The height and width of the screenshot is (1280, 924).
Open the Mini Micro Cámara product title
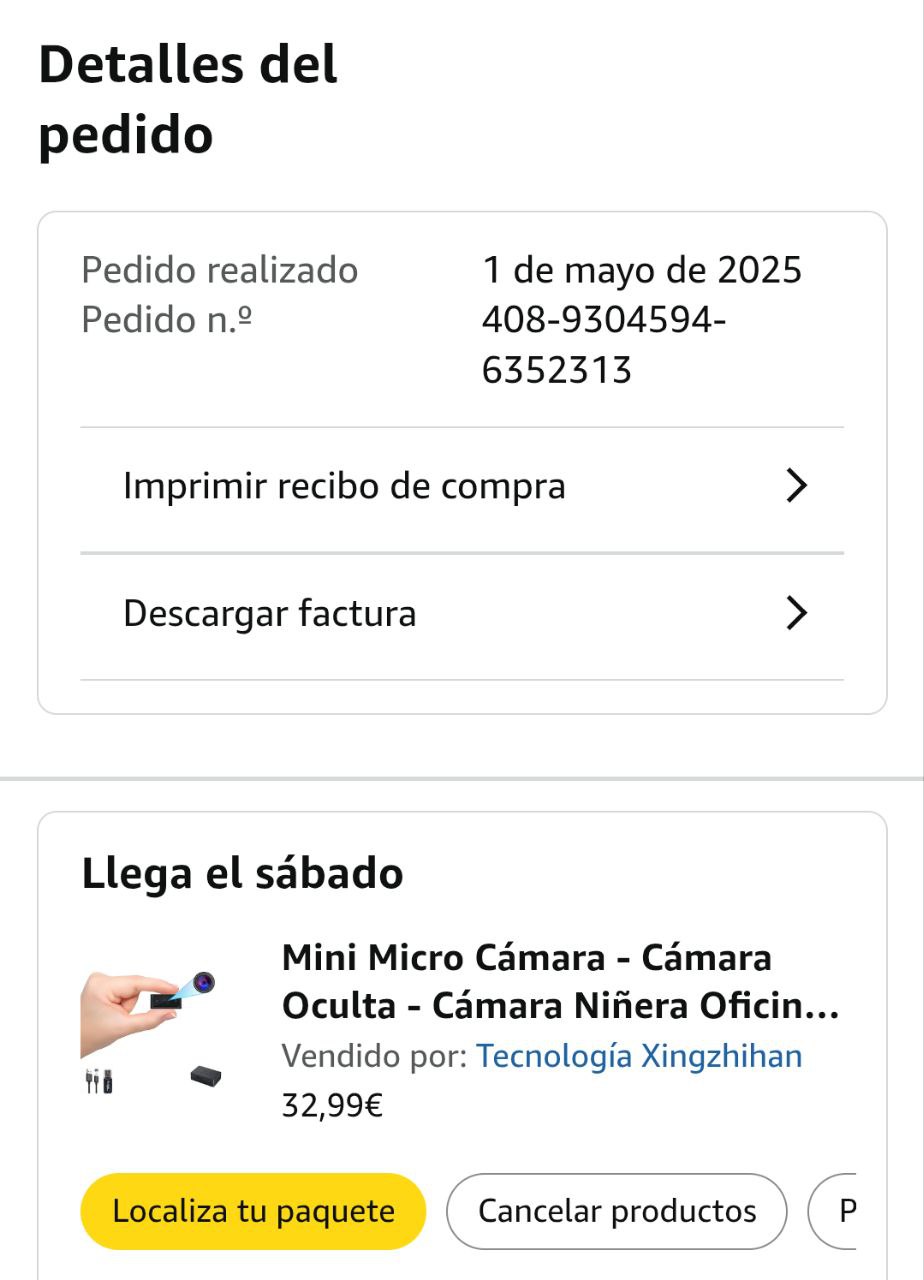point(560,981)
